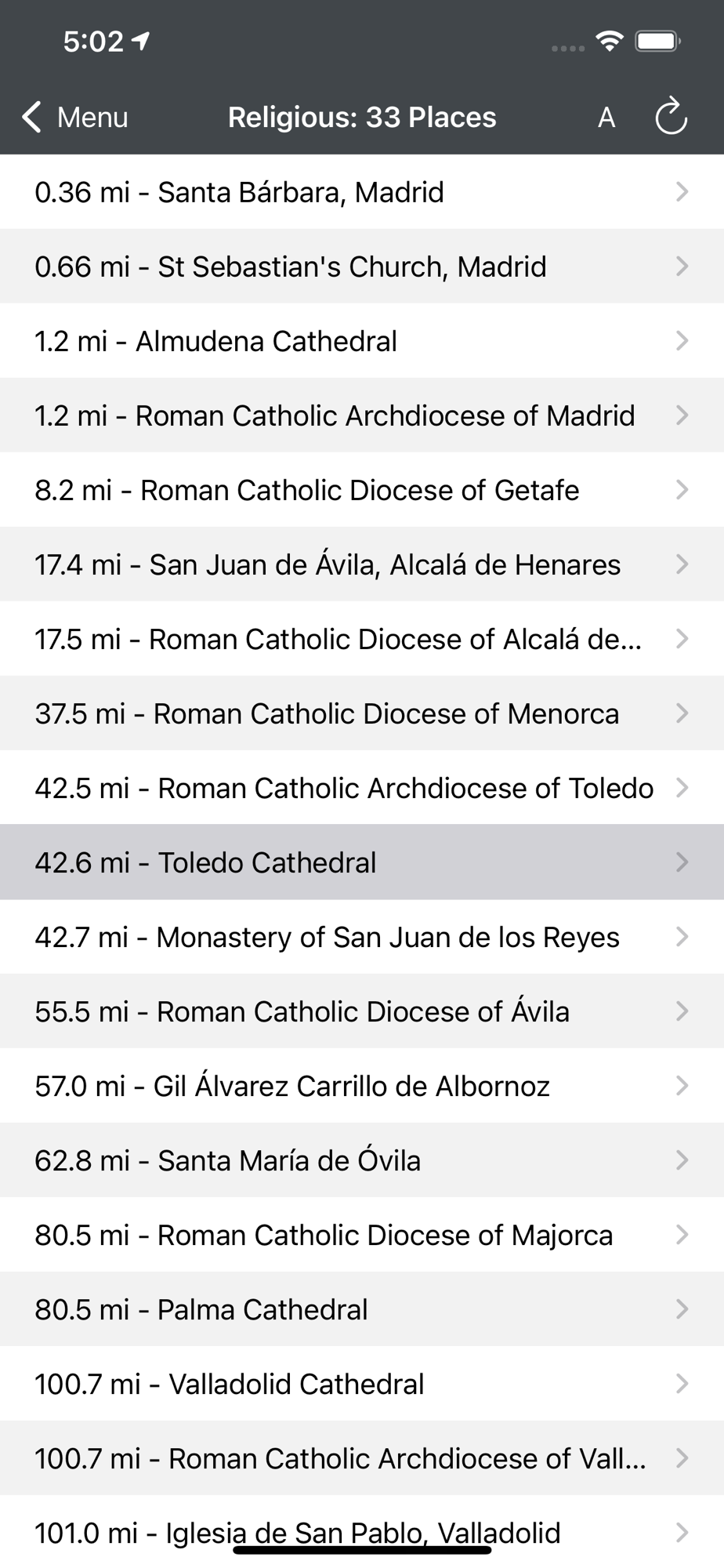Open Santa María de Óvila
This screenshot has width=724, height=1568.
click(x=362, y=1160)
